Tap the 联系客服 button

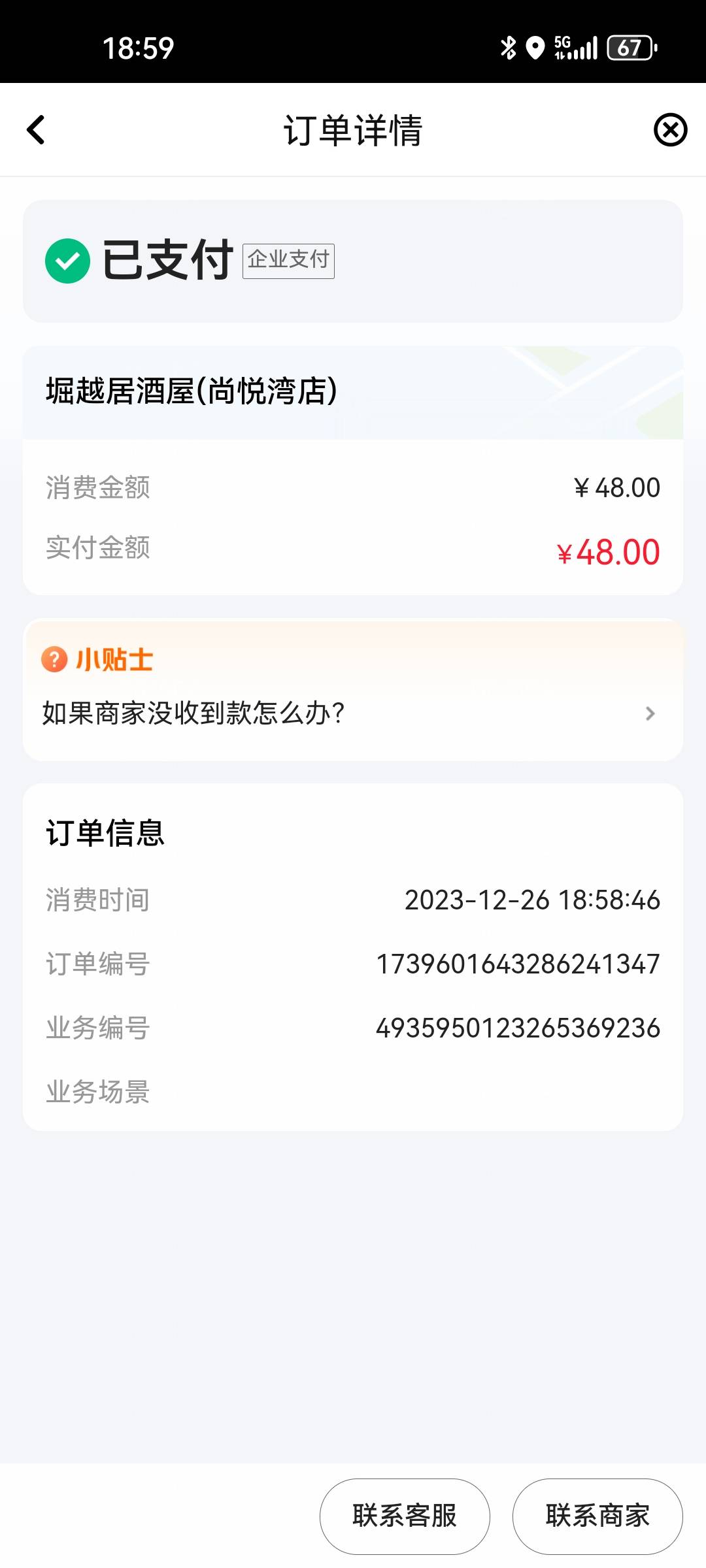[405, 1516]
